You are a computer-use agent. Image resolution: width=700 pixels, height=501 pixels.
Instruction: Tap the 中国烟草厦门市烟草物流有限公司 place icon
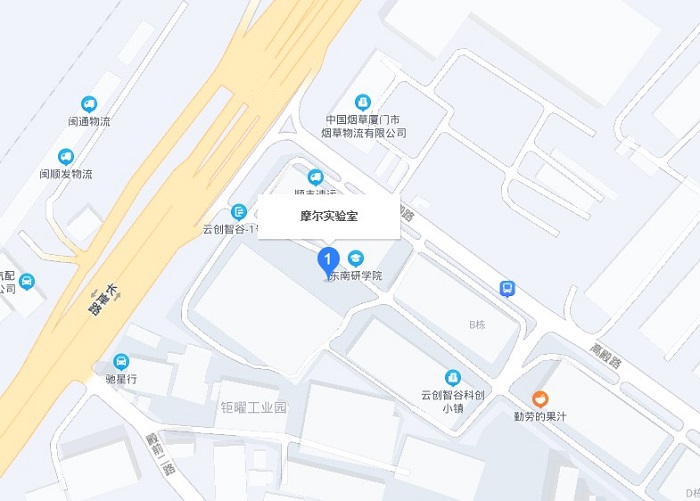[x=363, y=101]
